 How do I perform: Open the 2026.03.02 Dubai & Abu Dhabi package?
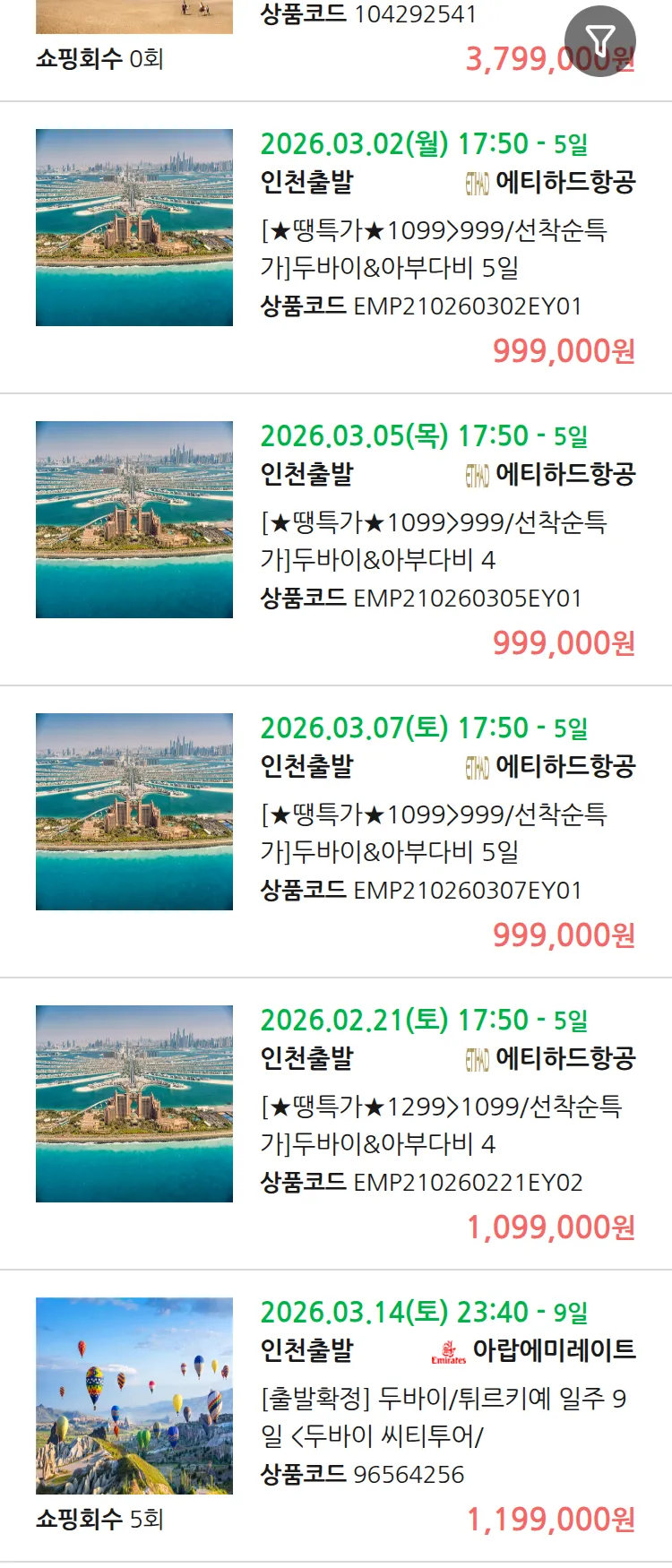coord(434,248)
